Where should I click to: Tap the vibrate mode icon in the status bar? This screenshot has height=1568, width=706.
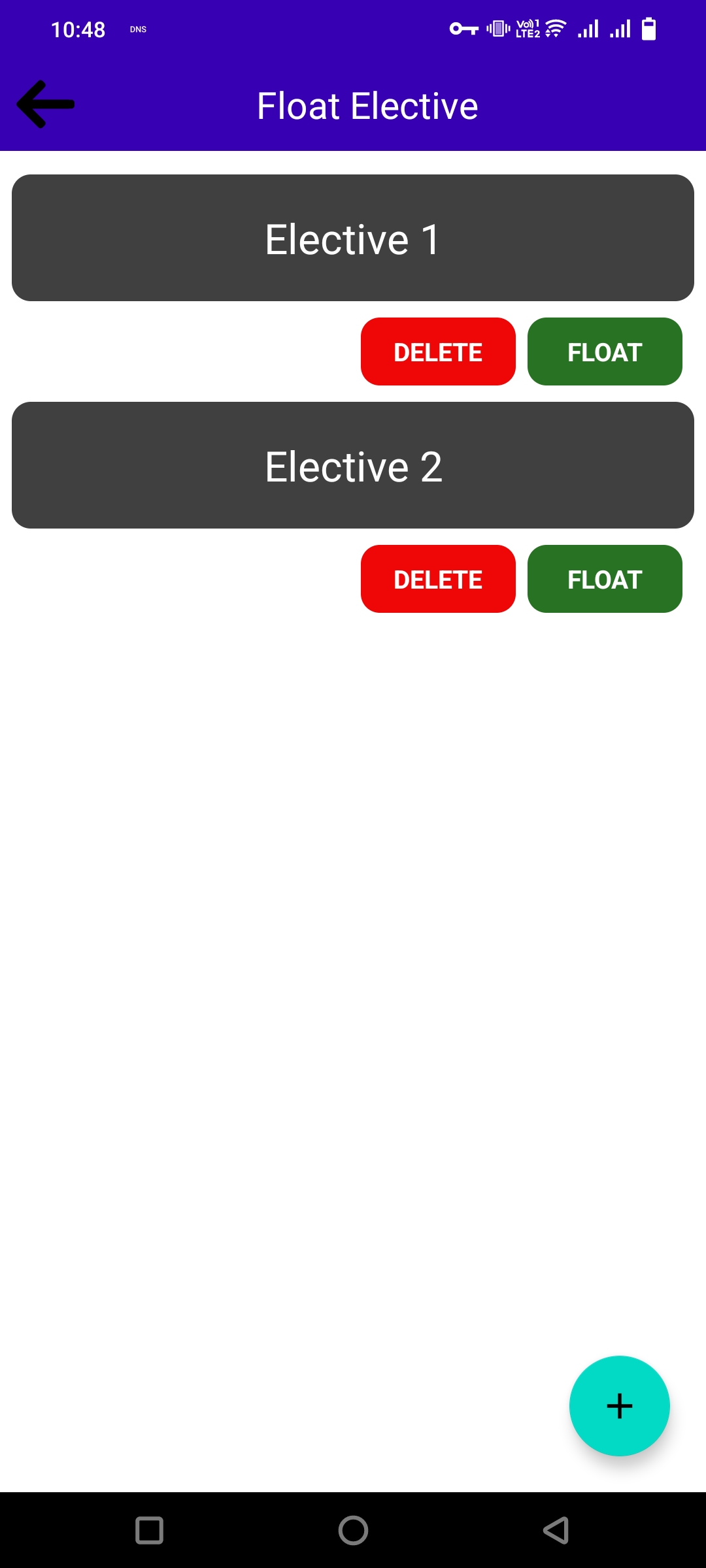click(497, 28)
